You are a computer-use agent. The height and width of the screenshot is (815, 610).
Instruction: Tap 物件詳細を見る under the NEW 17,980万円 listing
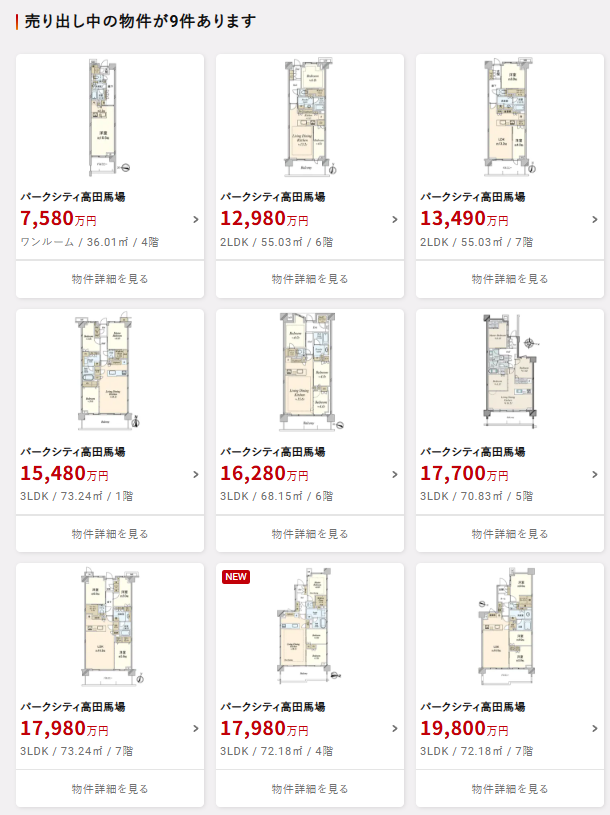point(310,789)
